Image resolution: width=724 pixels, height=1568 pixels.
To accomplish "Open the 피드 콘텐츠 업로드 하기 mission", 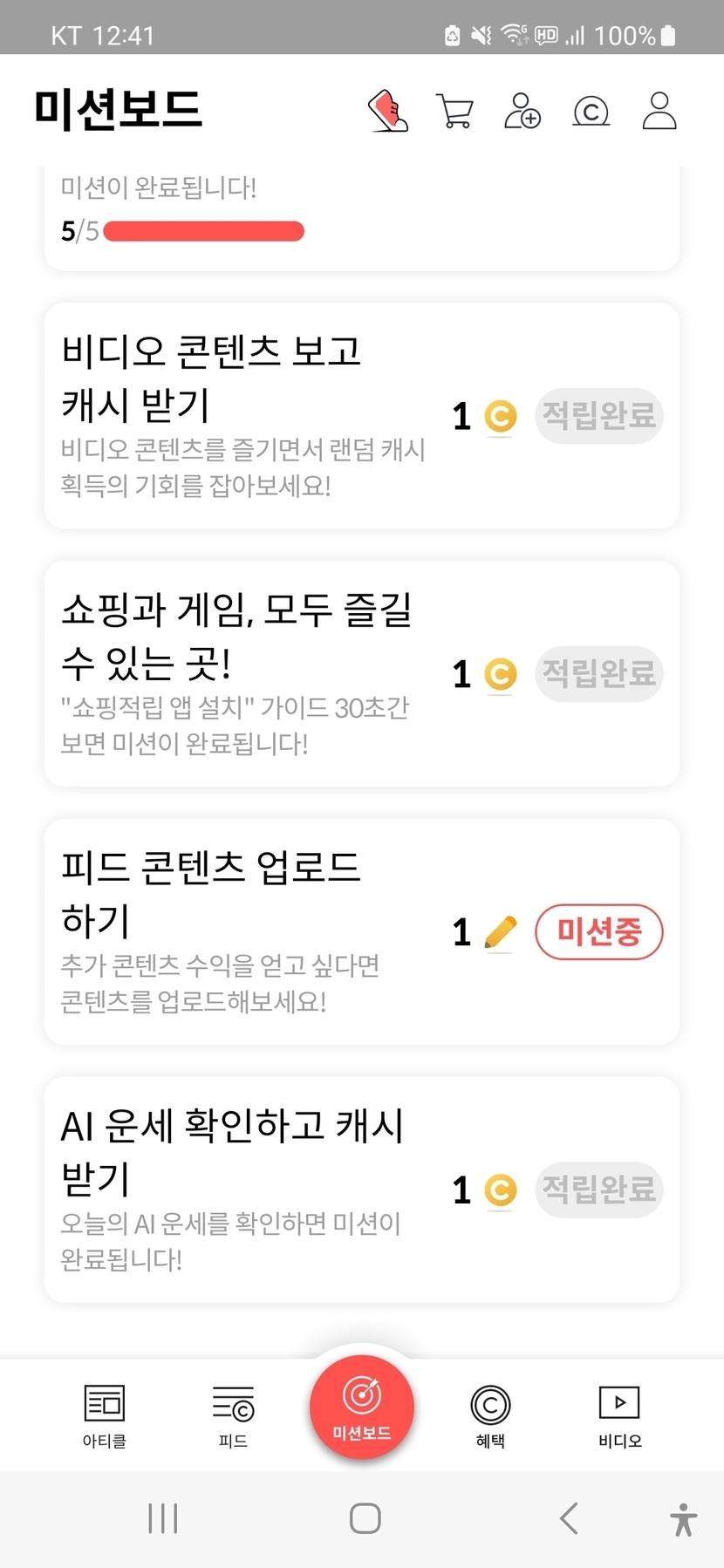I will coord(244,931).
